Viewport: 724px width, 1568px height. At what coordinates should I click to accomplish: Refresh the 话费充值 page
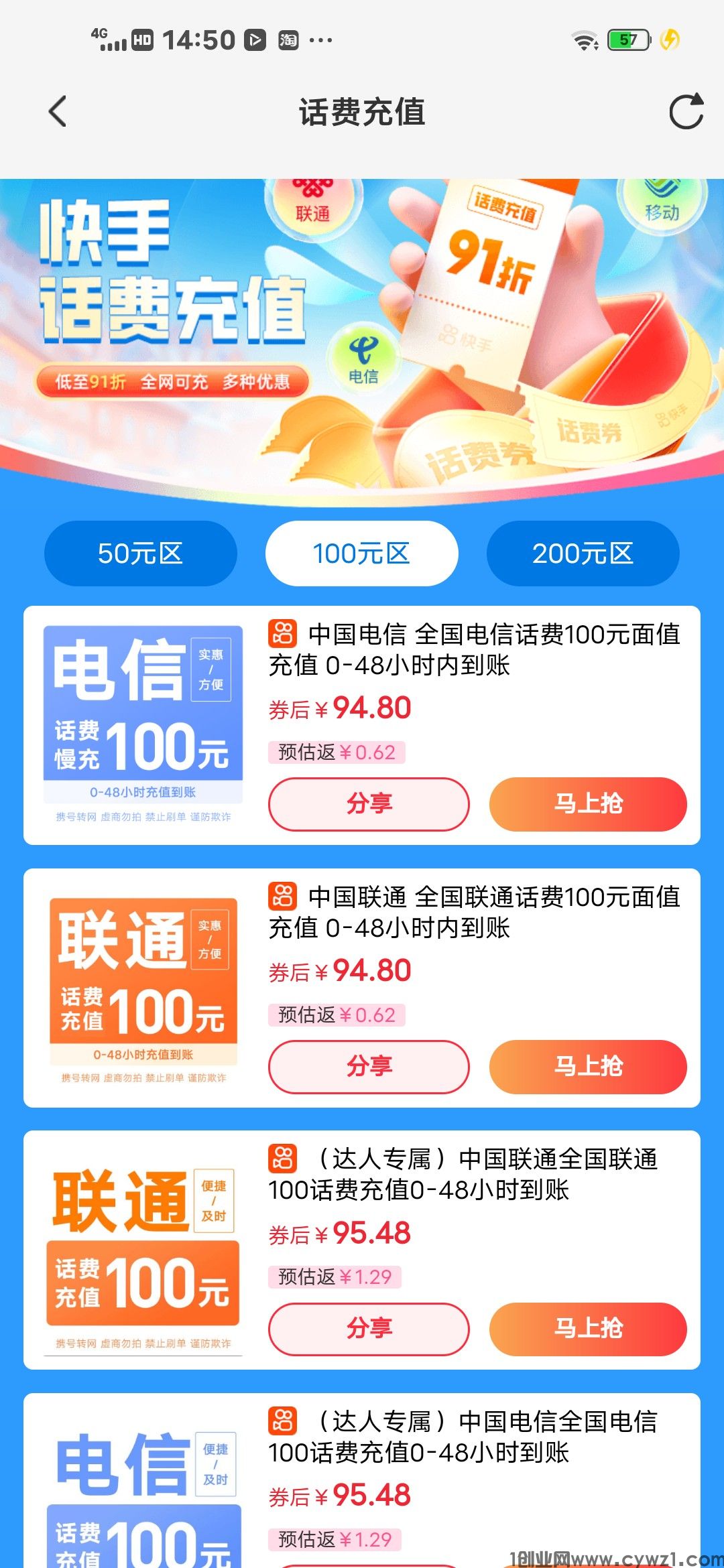686,111
